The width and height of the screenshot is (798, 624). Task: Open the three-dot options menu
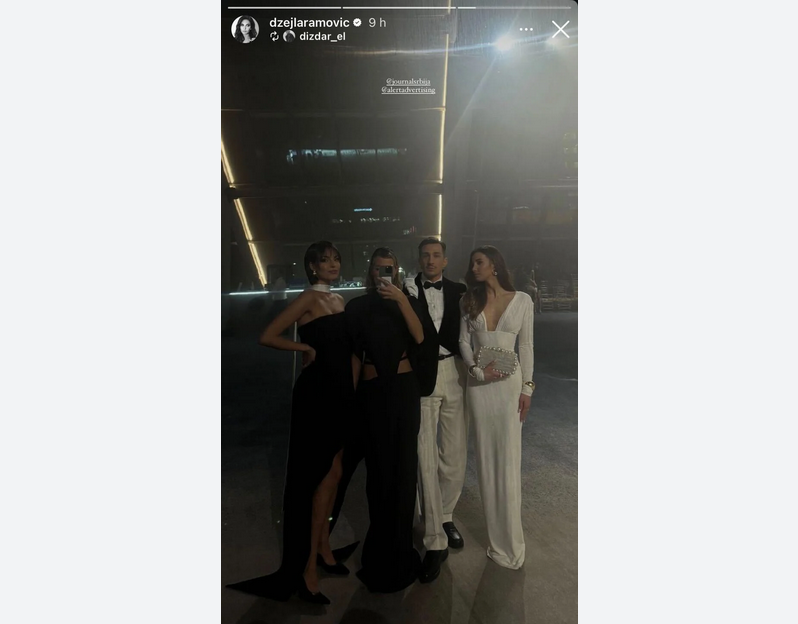526,30
